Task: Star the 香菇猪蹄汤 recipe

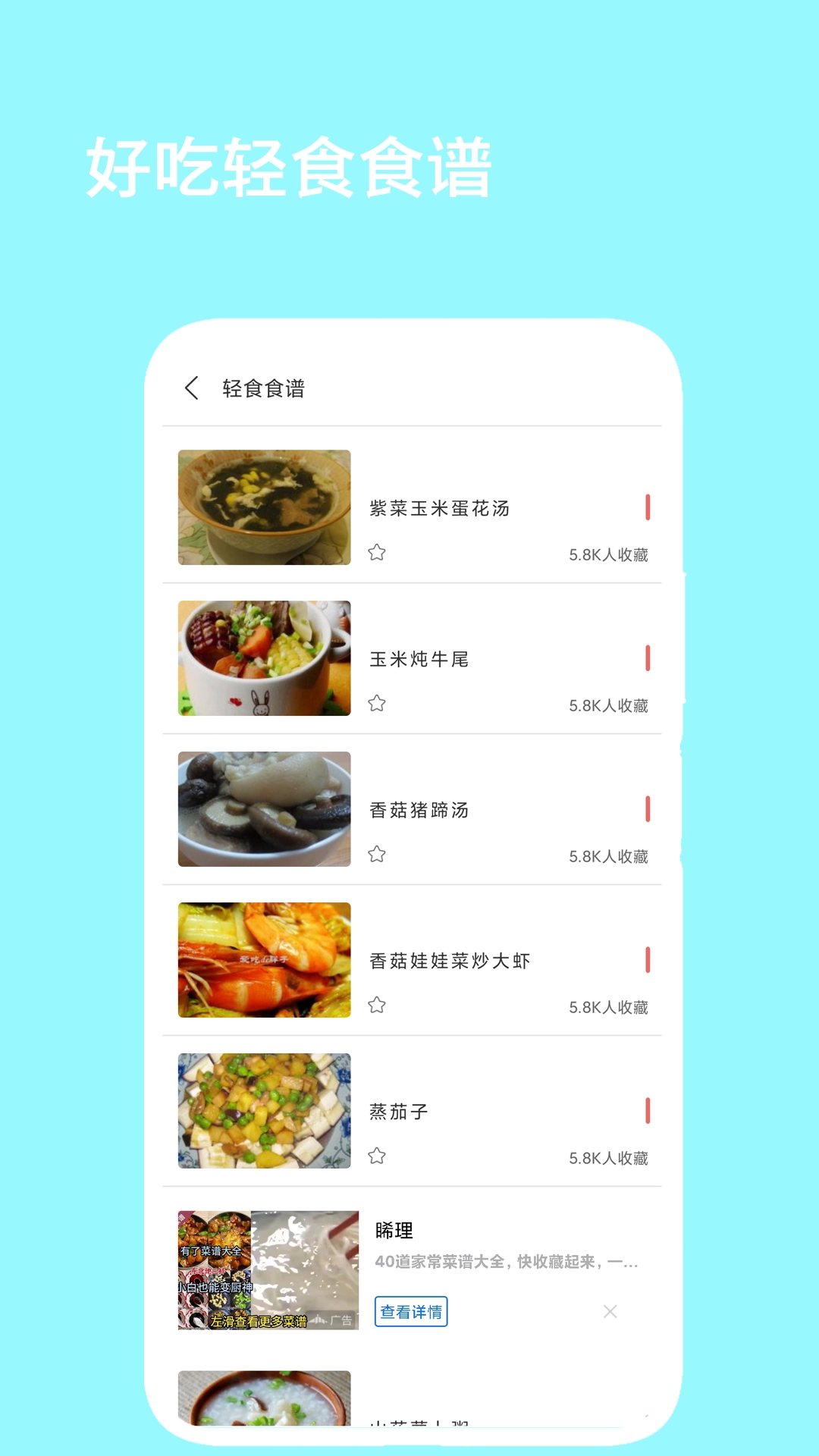Action: pyautogui.click(x=377, y=855)
